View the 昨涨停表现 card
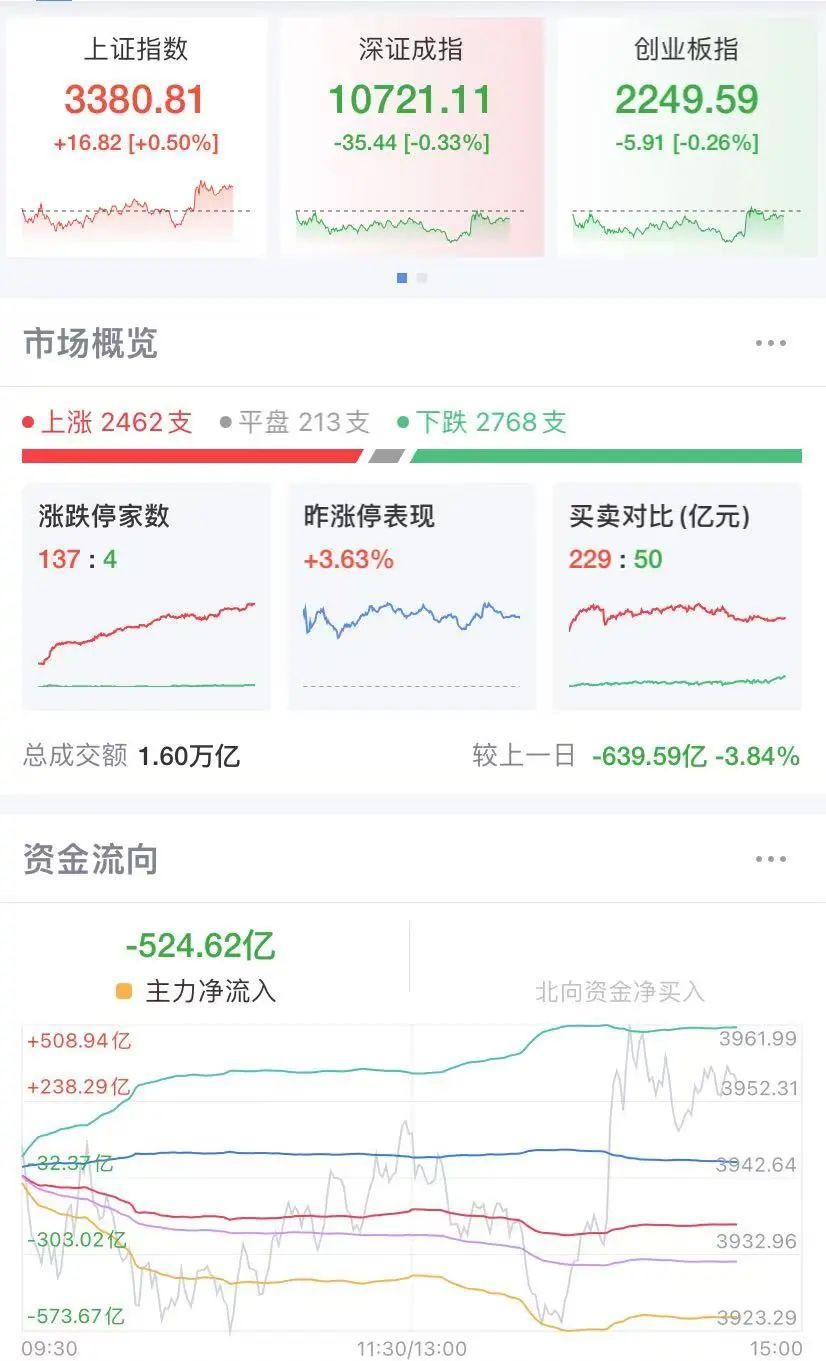 click(x=411, y=596)
